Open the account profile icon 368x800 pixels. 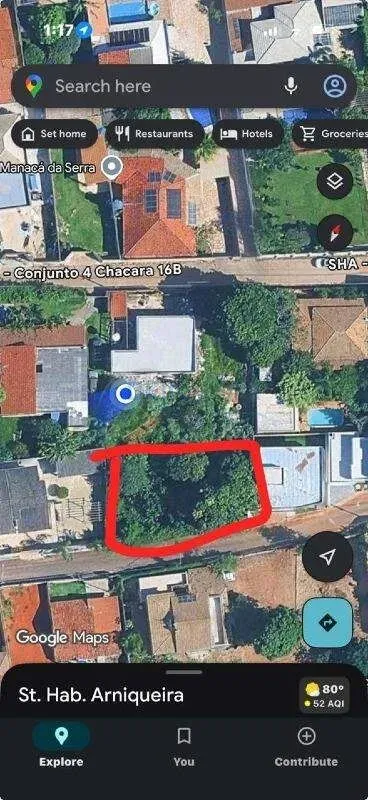coord(335,86)
